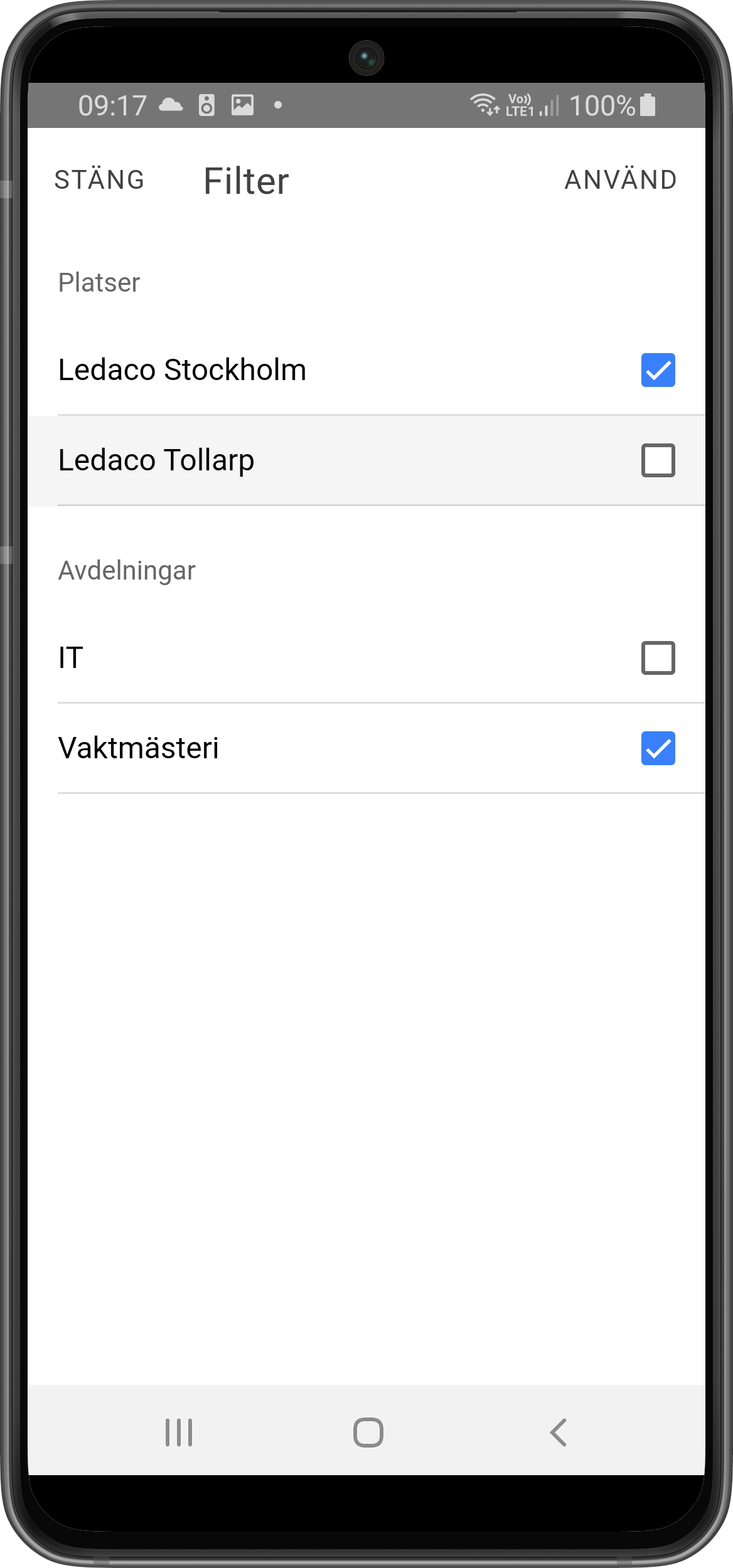Check the Ledaco Tollarp checkbox
The height and width of the screenshot is (1568, 733).
(658, 460)
